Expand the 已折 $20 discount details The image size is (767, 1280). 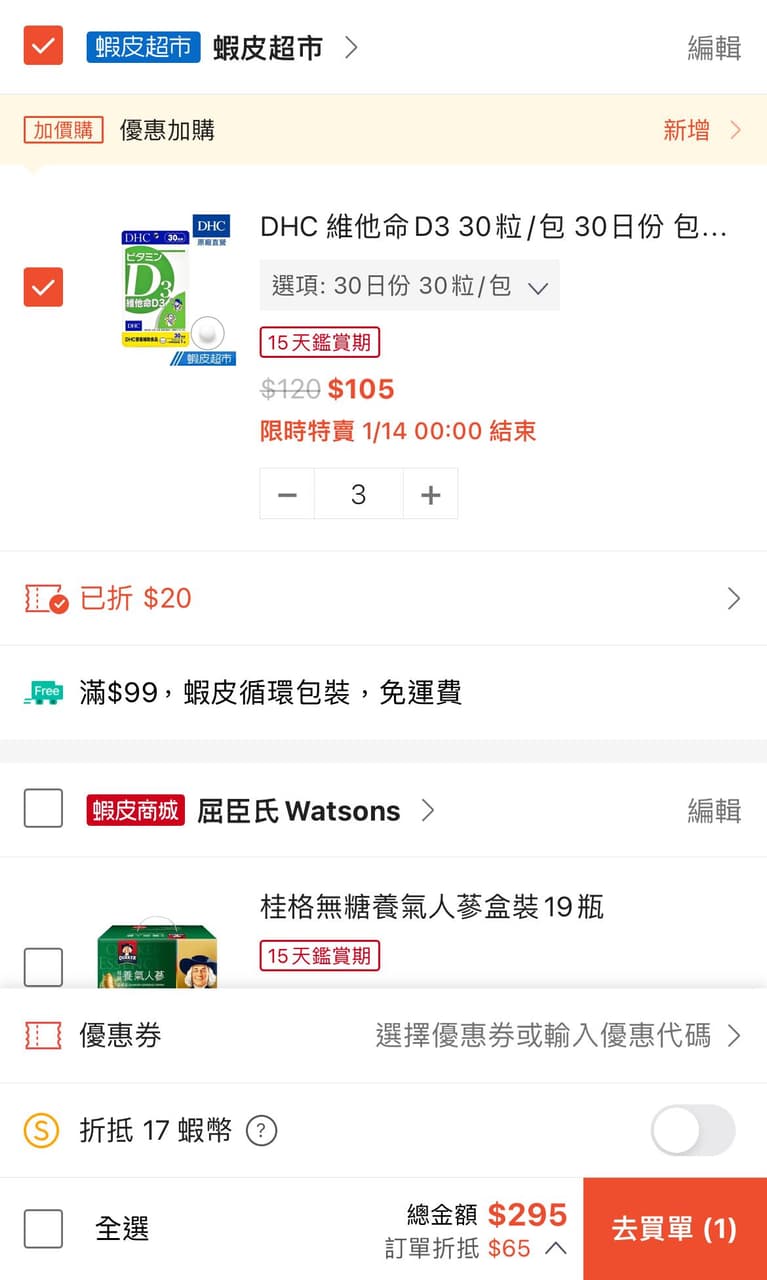pyautogui.click(x=733, y=597)
